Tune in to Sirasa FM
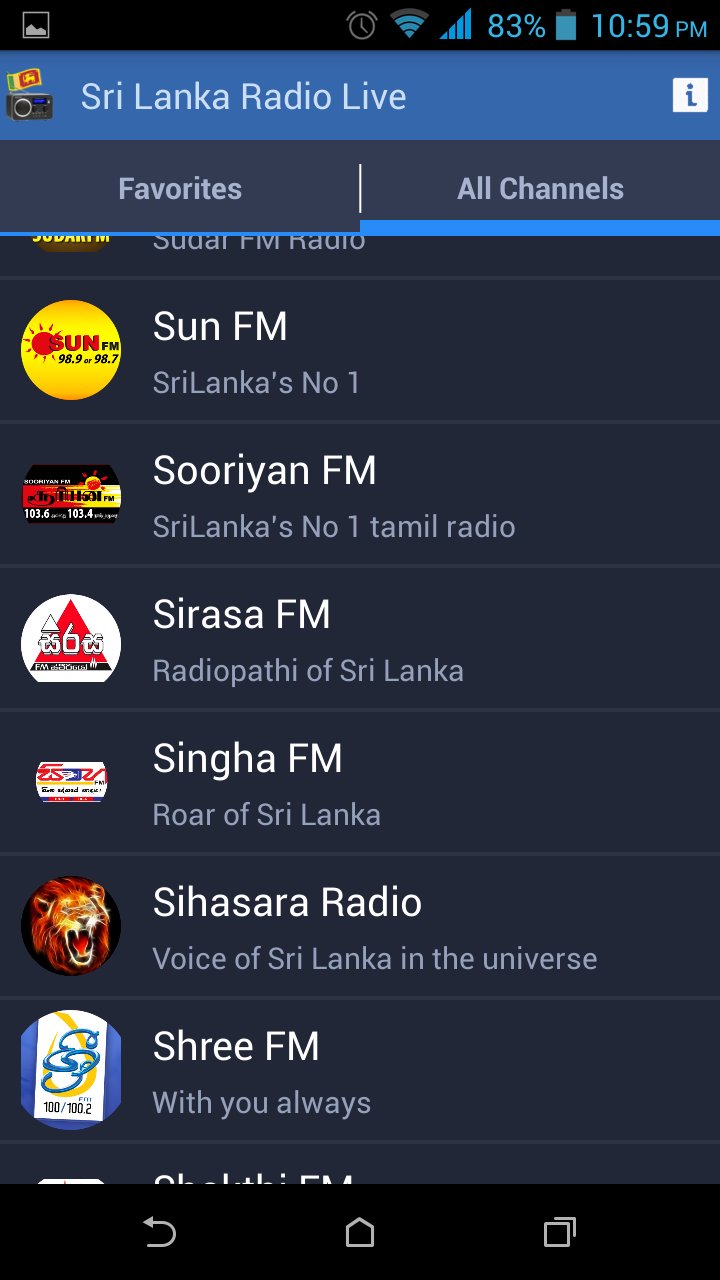 360,639
